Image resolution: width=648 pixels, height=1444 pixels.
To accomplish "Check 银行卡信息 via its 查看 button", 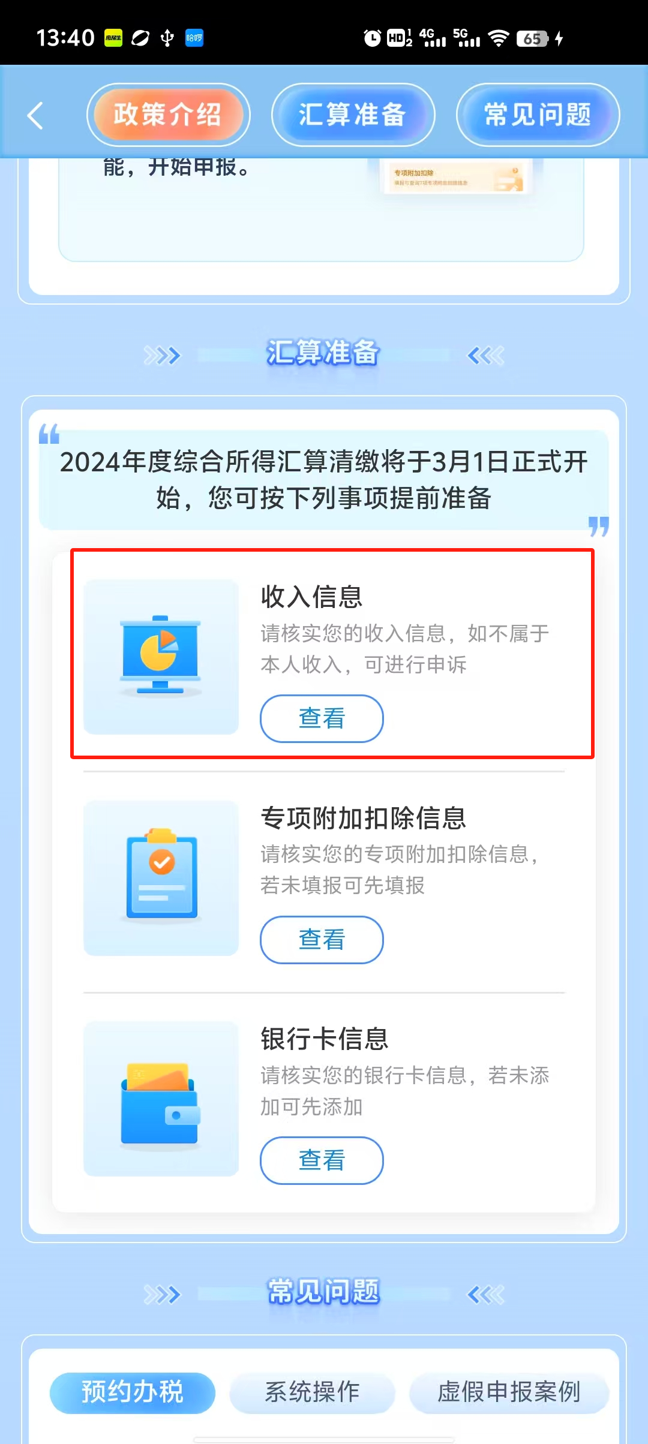I will [x=322, y=1160].
